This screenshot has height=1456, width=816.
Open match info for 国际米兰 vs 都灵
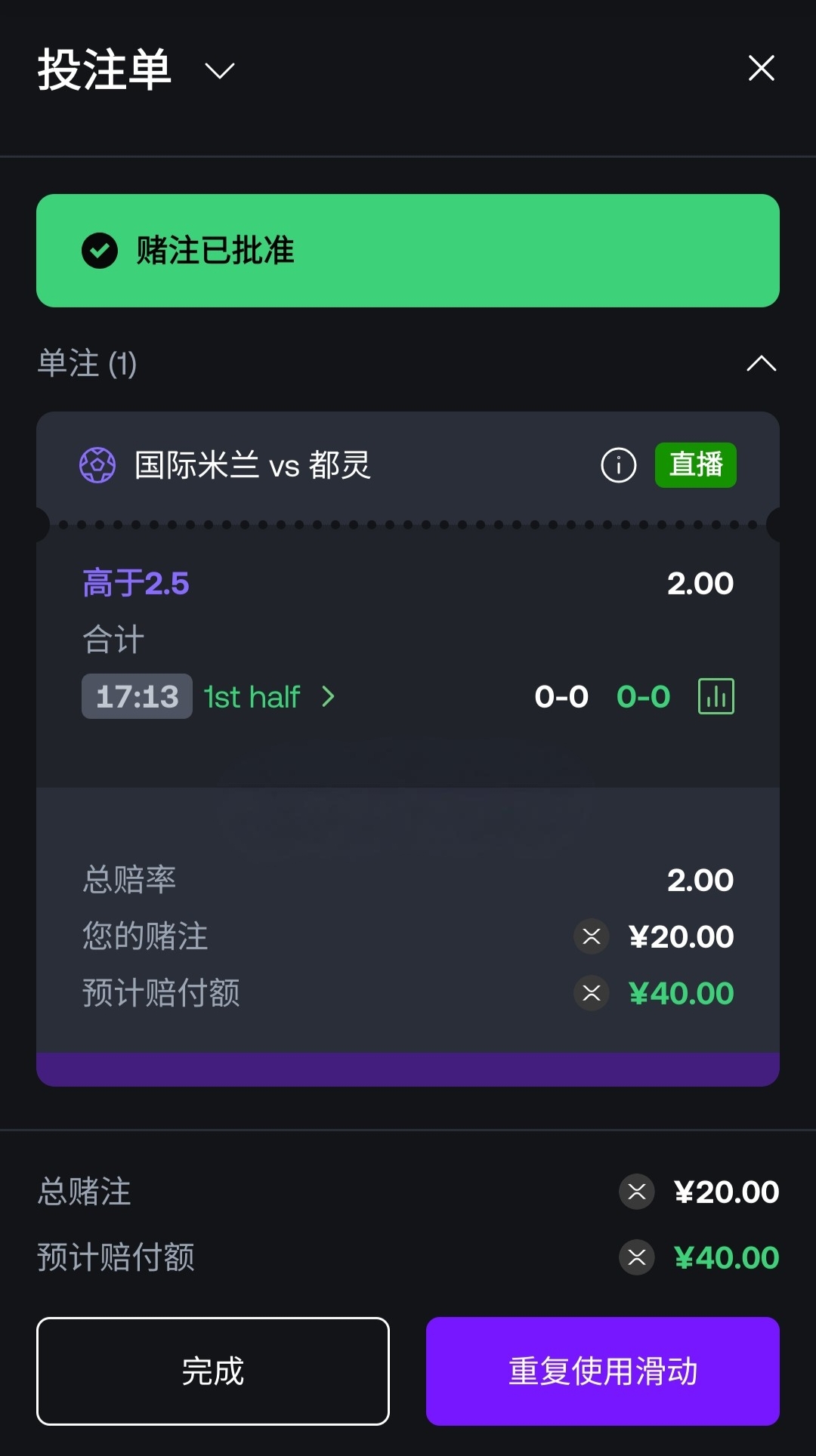tap(618, 465)
